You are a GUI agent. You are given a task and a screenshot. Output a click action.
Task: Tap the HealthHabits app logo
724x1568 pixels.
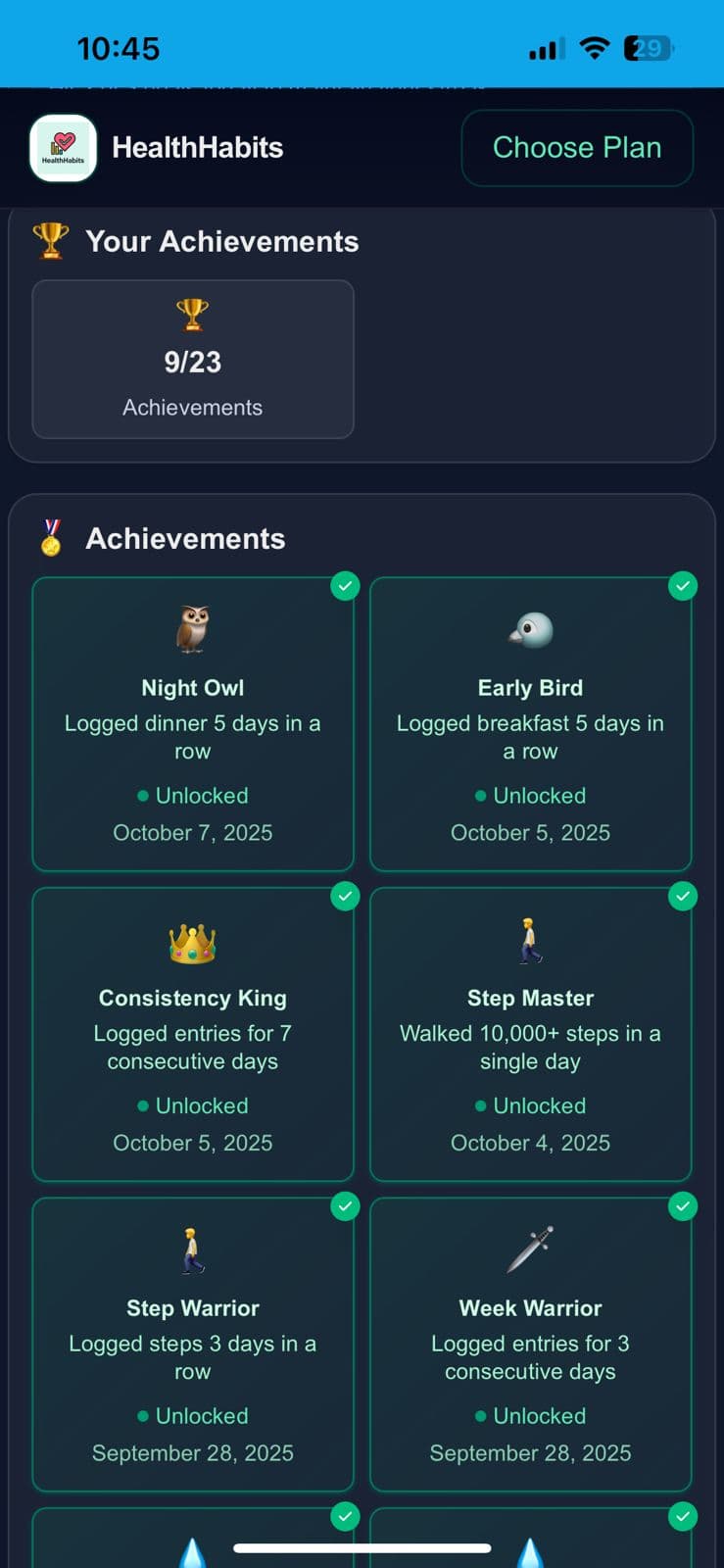pyautogui.click(x=63, y=148)
